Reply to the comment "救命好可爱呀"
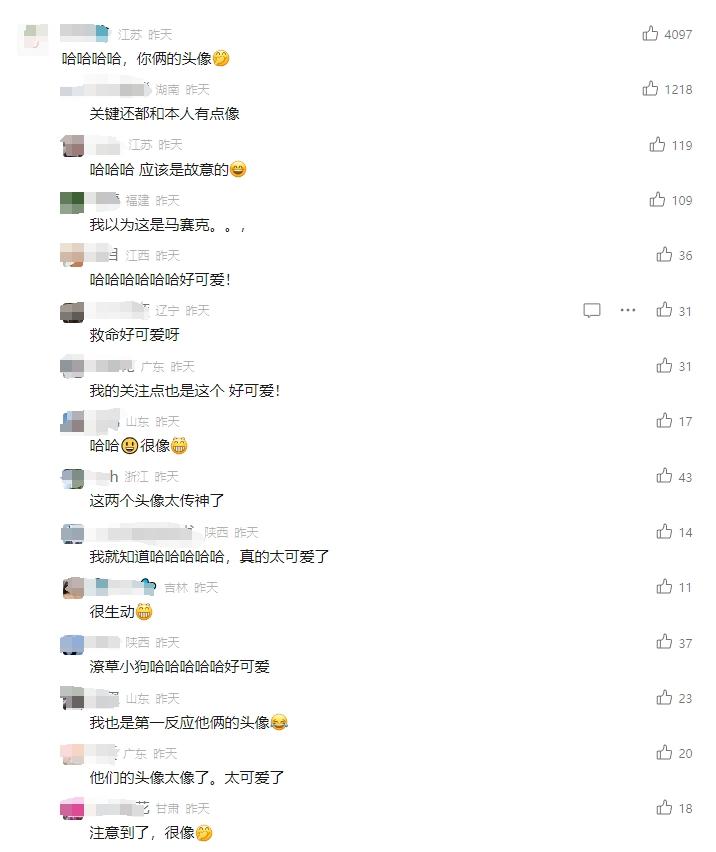 click(592, 310)
